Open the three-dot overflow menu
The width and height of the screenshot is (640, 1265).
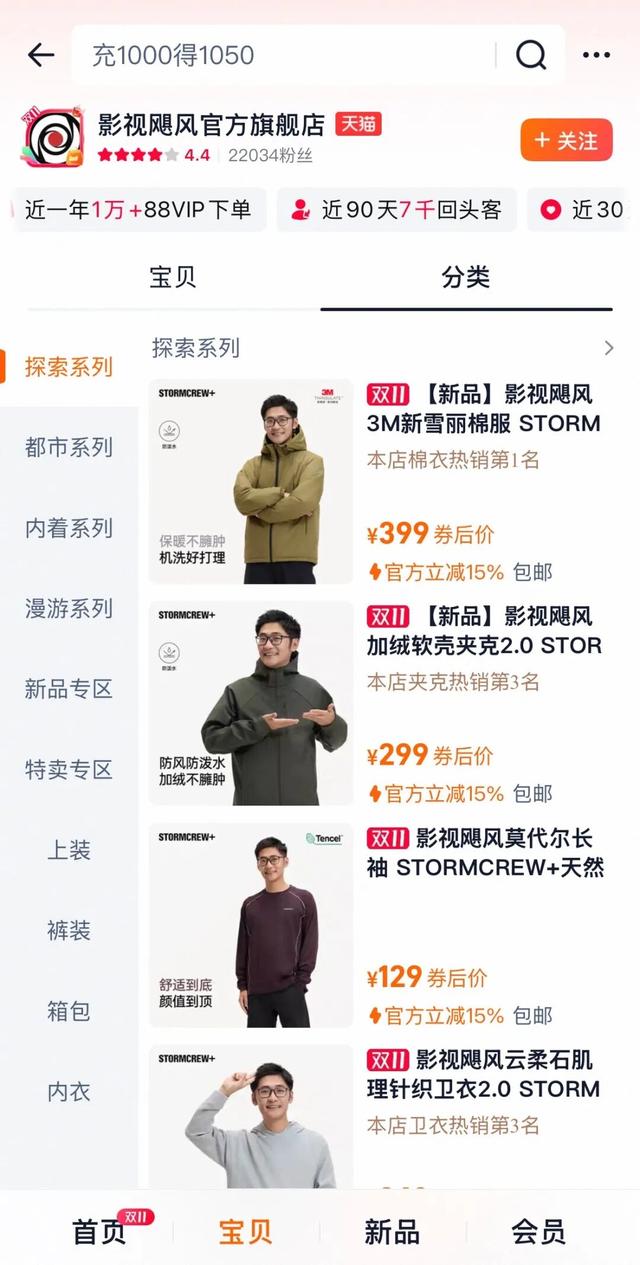596,55
